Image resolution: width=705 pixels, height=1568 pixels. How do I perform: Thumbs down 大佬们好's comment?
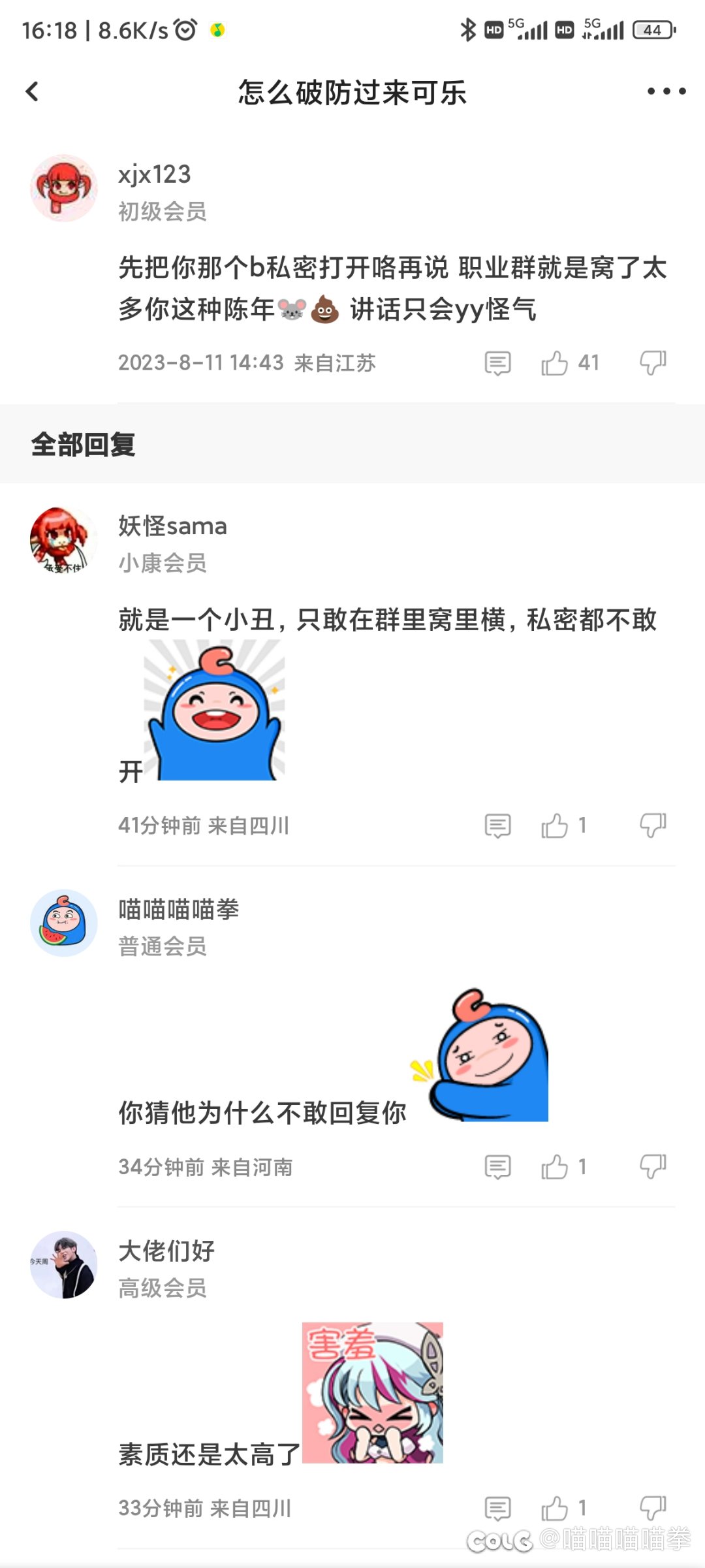coord(653,1509)
